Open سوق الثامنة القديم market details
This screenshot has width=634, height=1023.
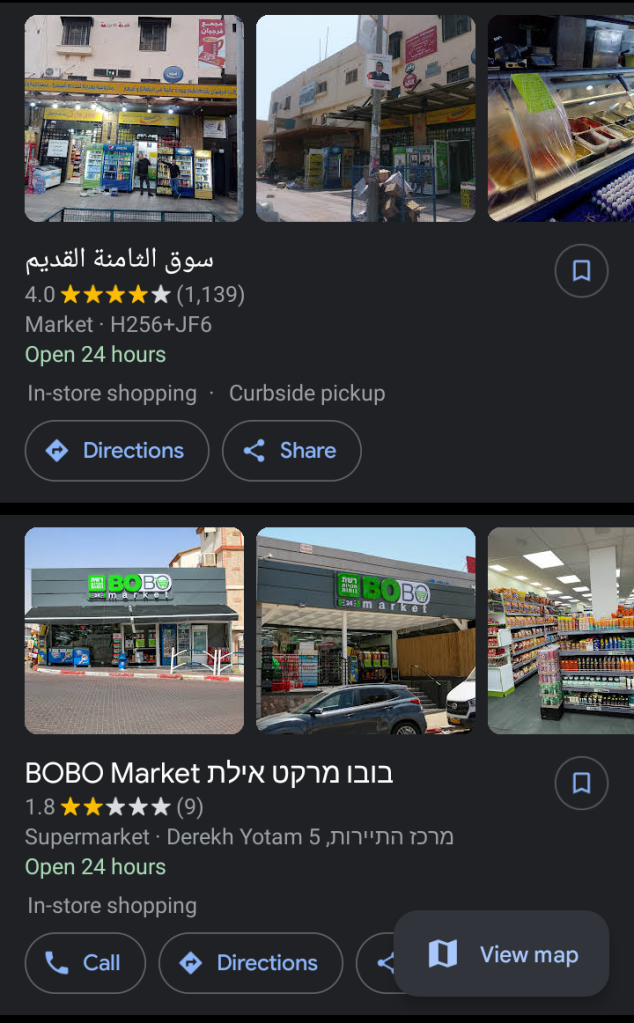tap(120, 260)
